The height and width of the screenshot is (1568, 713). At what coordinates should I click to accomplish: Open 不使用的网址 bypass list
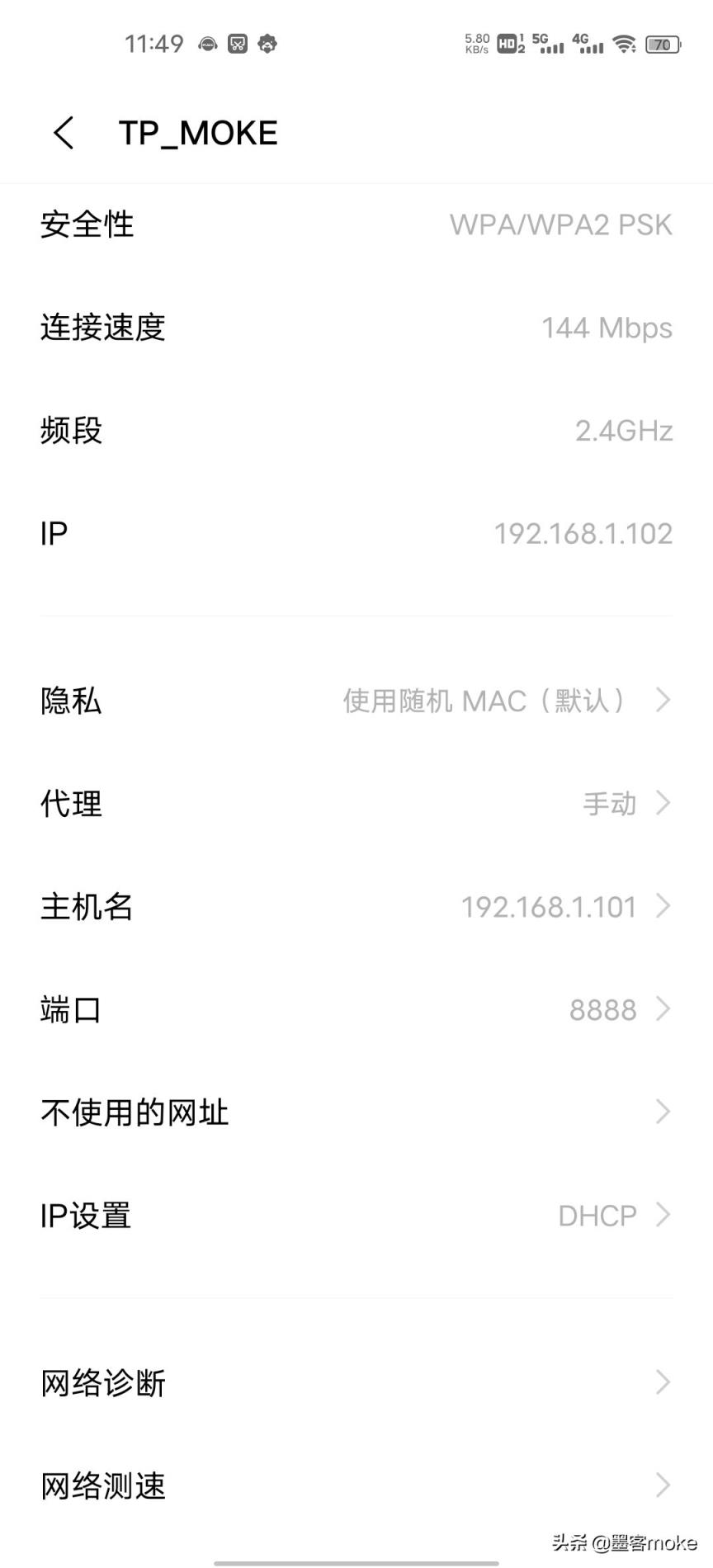pyautogui.click(x=356, y=1112)
